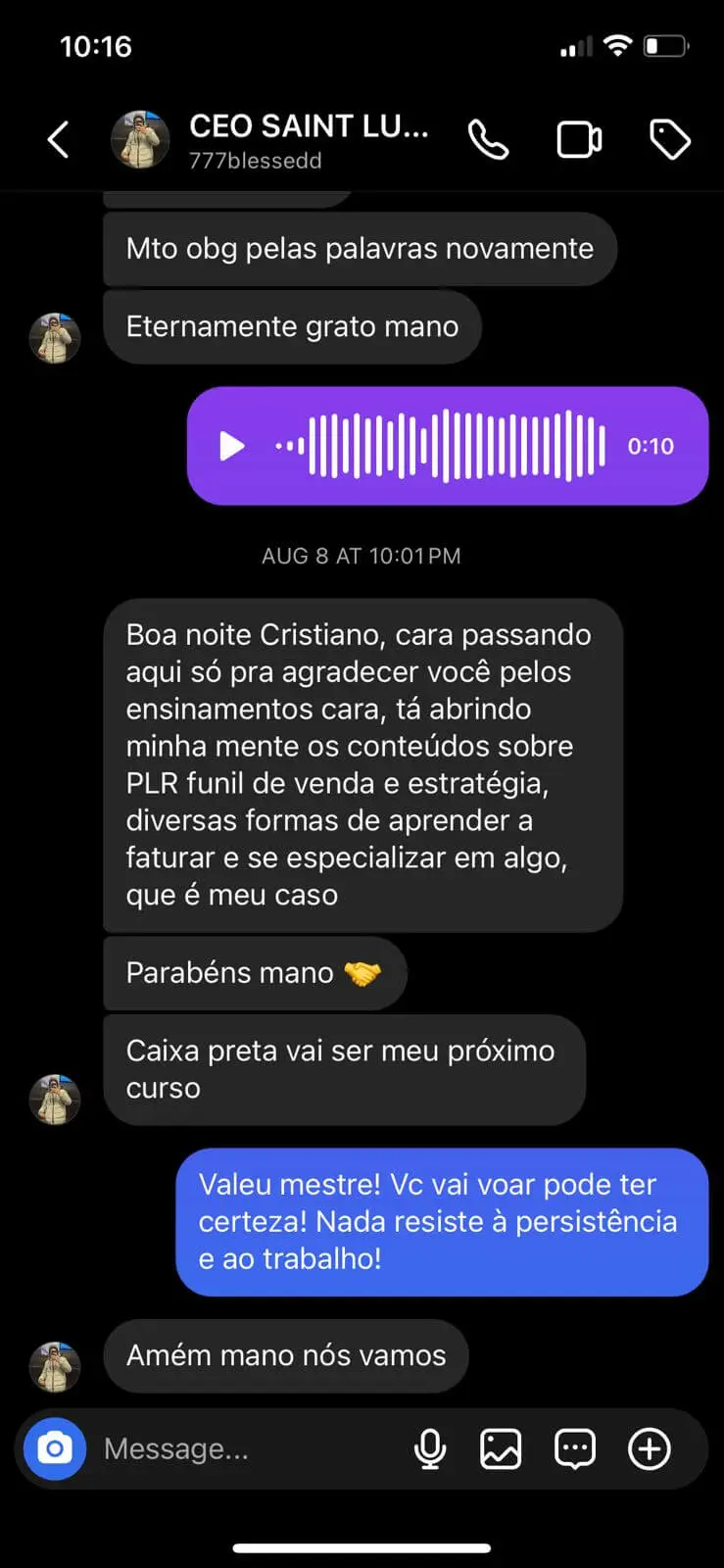Image resolution: width=724 pixels, height=1568 pixels.
Task: Focus the Message text field
Action: point(245,1448)
